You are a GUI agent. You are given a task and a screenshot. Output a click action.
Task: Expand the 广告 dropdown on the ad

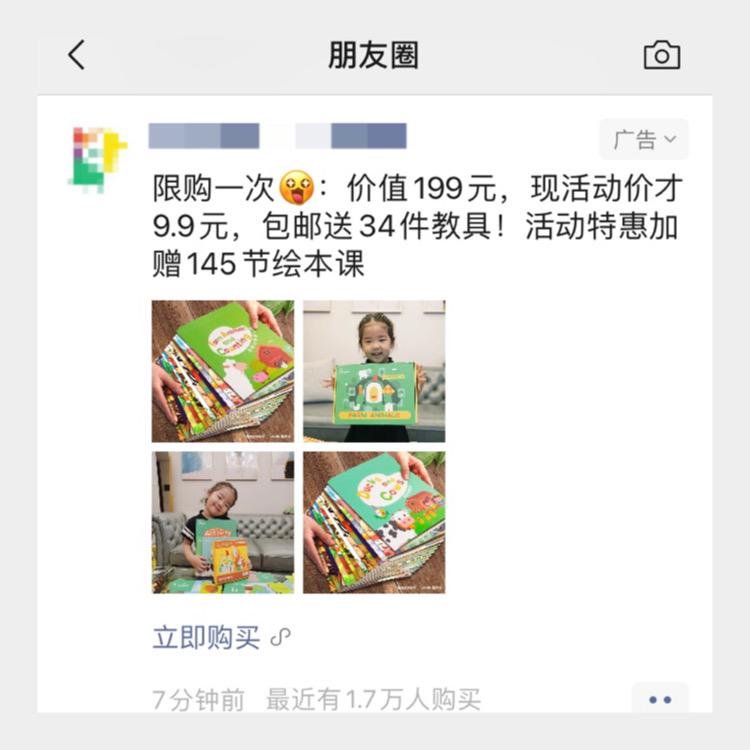pyautogui.click(x=644, y=140)
